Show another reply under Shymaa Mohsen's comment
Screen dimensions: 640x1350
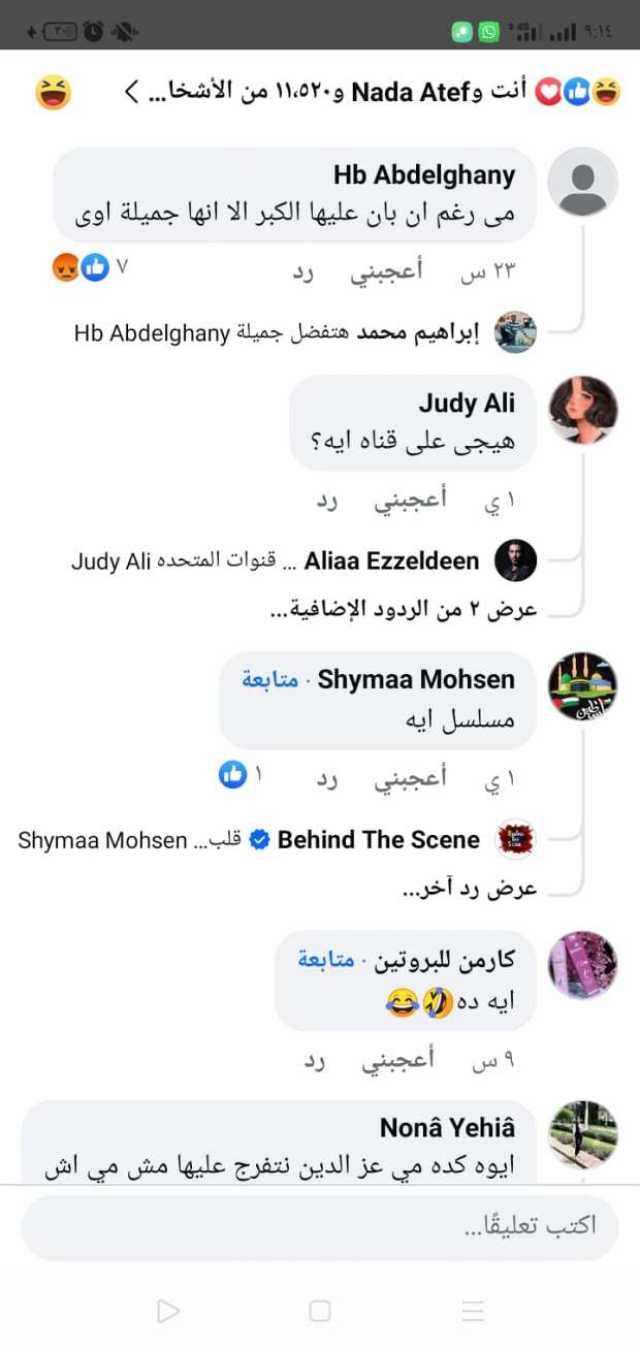pyautogui.click(x=469, y=888)
